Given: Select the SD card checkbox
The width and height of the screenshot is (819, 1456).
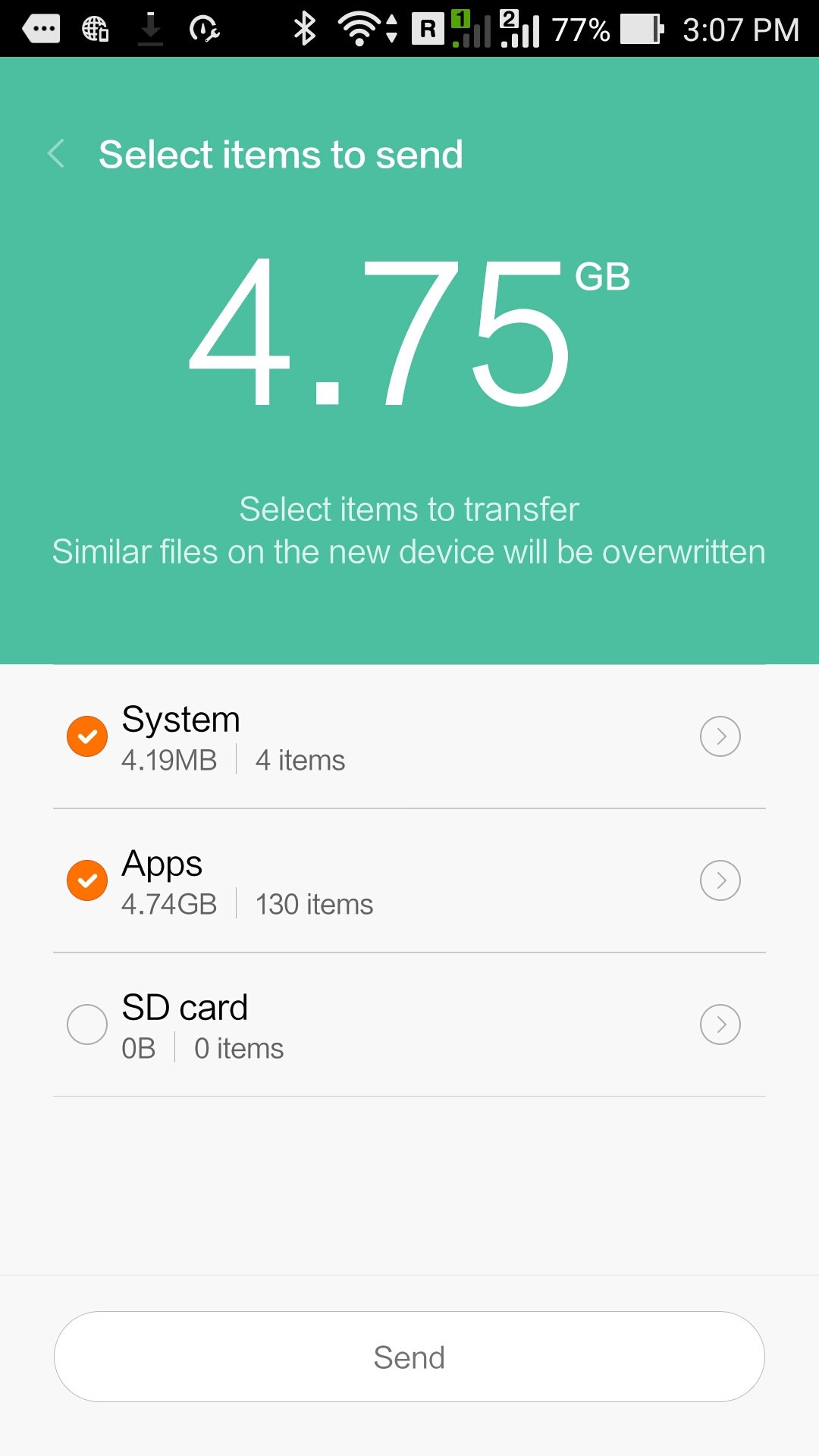Looking at the screenshot, I should 87,1025.
